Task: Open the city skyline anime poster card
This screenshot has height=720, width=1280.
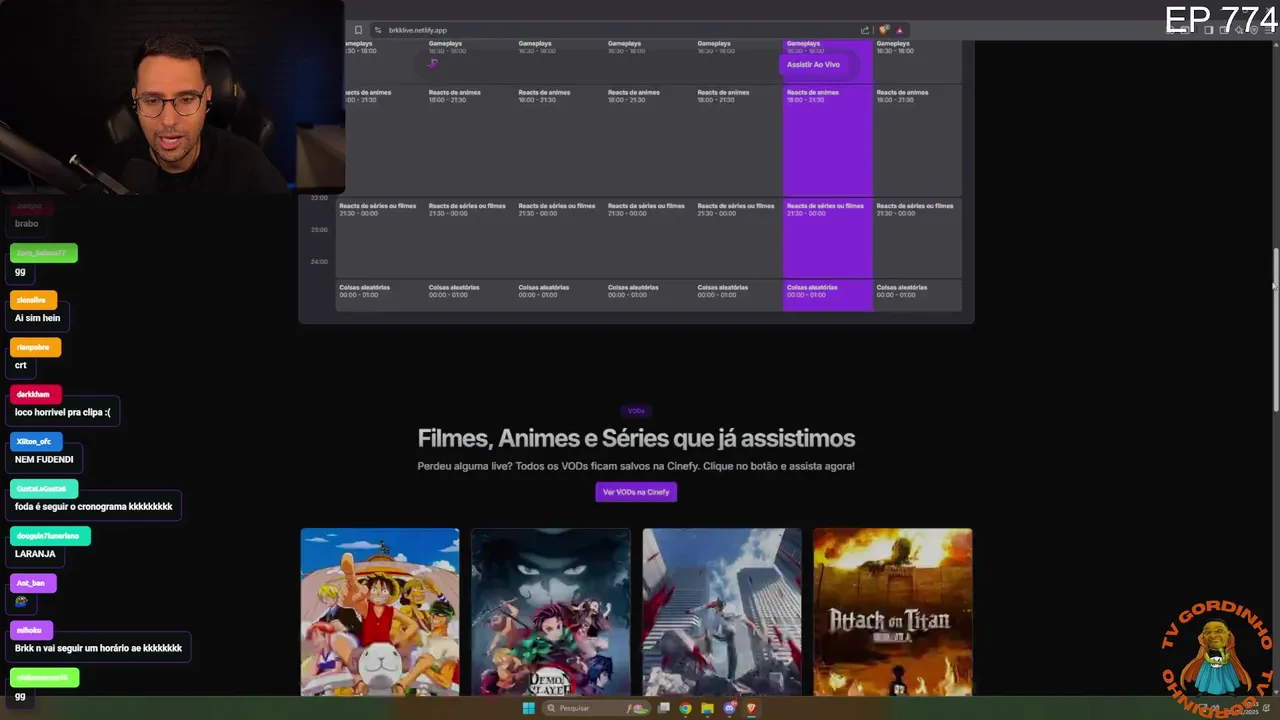Action: click(x=722, y=611)
